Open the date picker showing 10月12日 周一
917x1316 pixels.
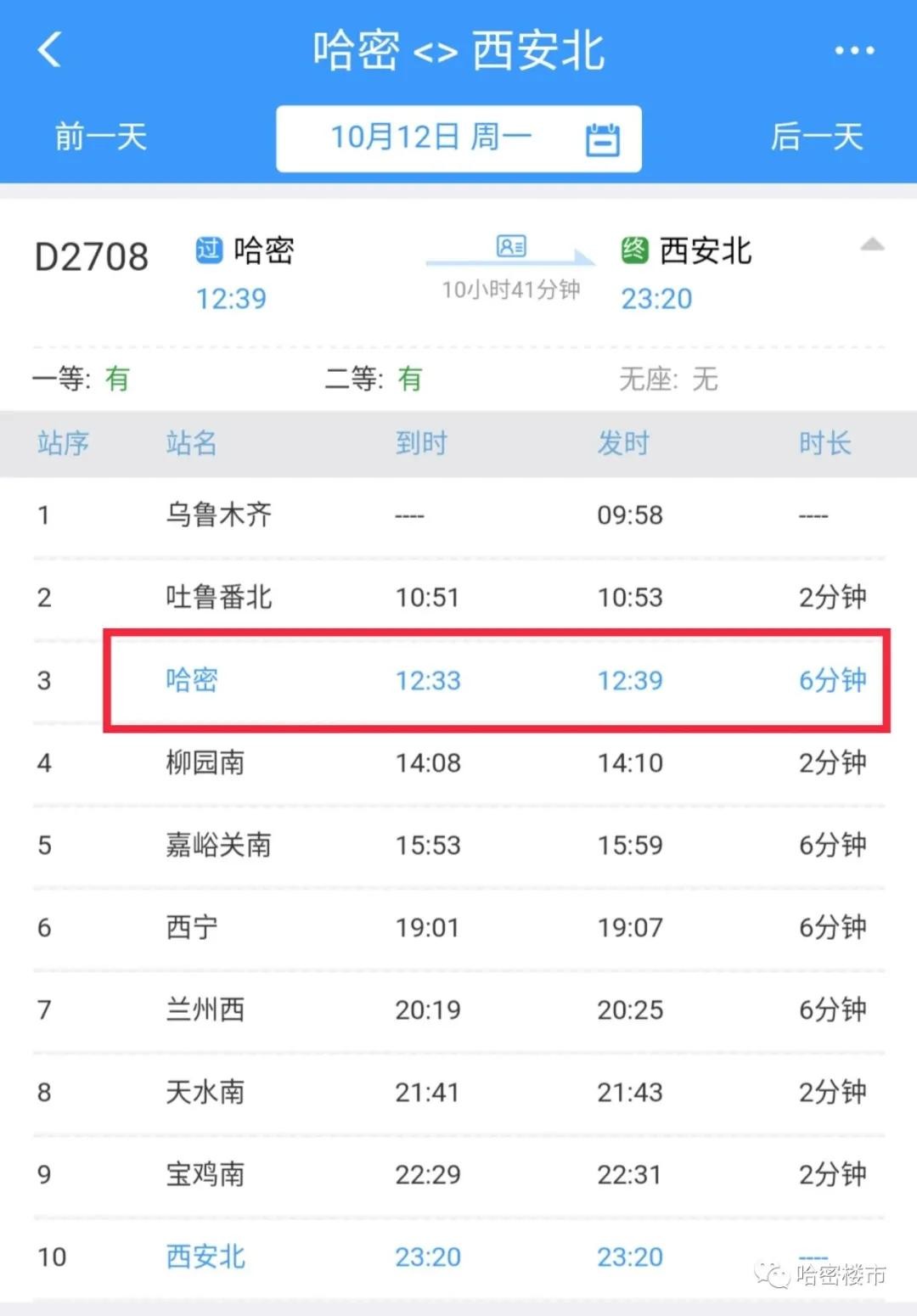click(458, 138)
